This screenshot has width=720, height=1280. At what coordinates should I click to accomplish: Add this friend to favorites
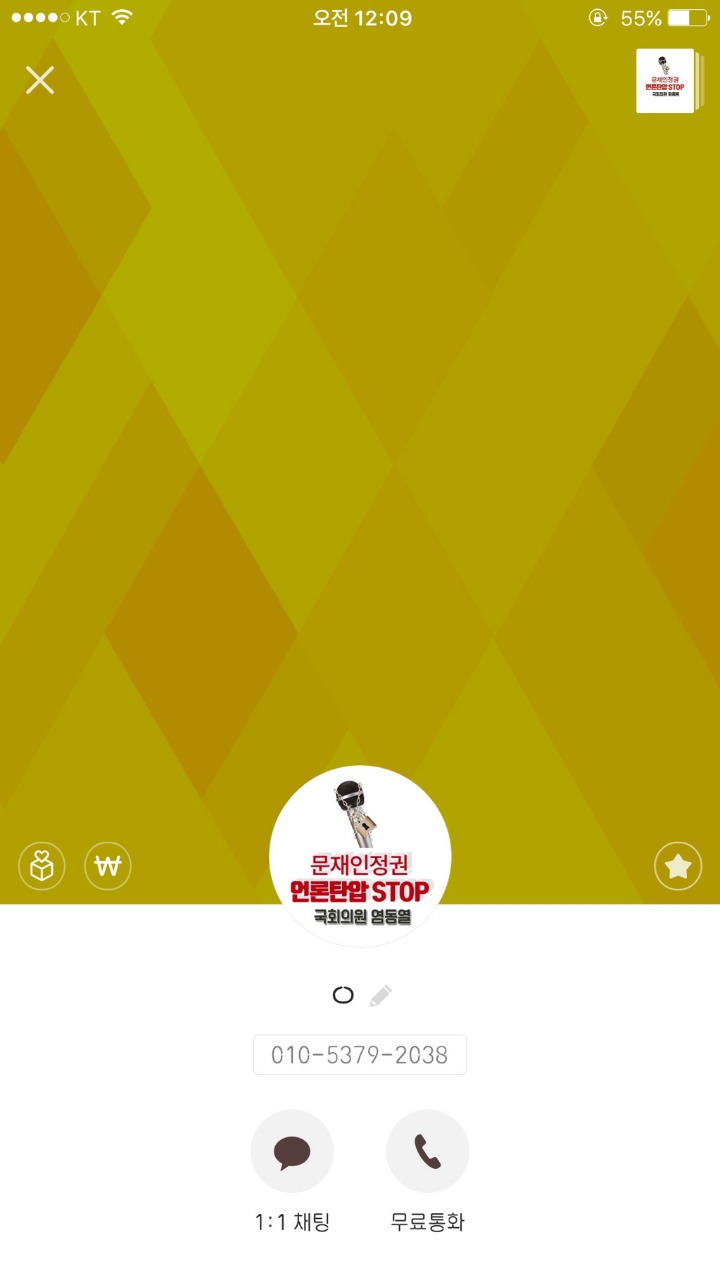click(678, 866)
